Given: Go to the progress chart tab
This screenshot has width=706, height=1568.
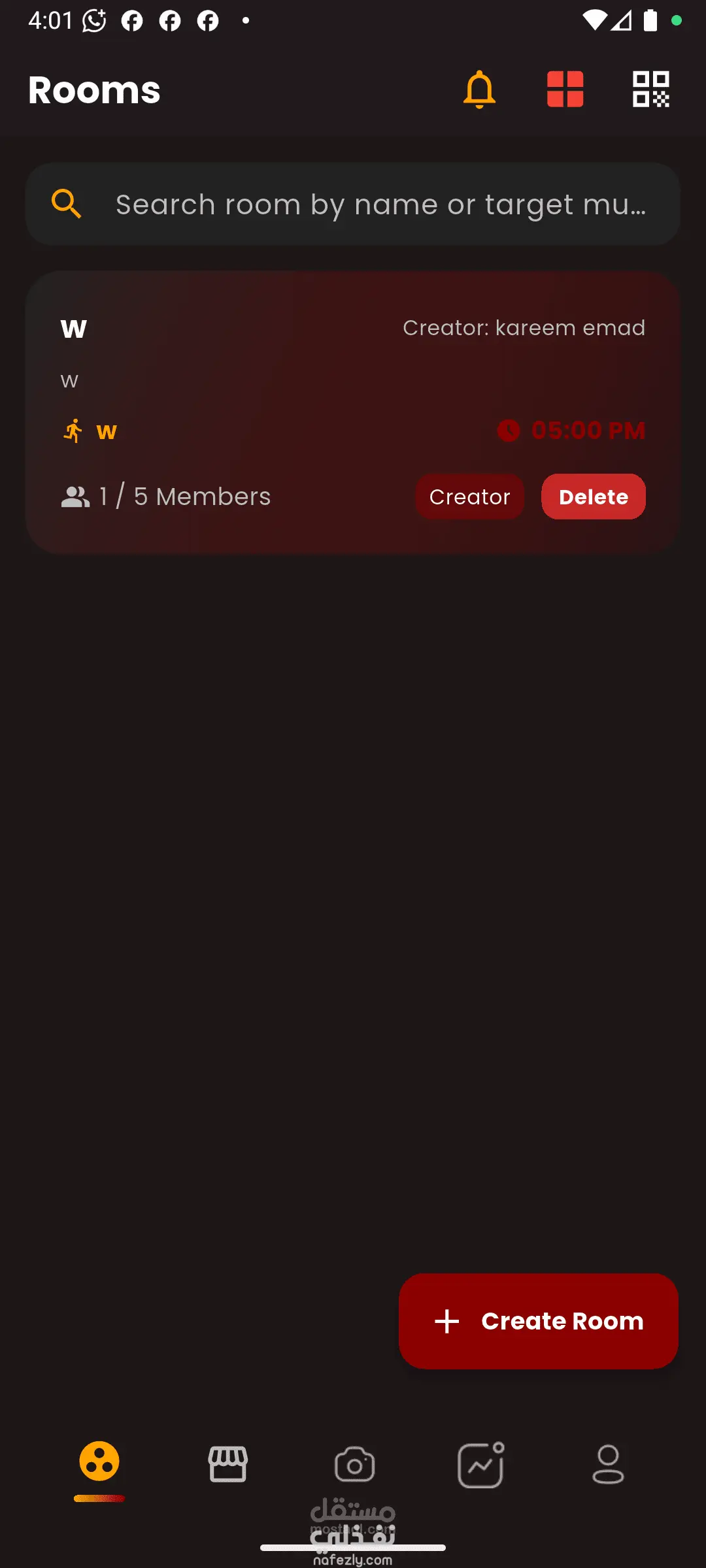Looking at the screenshot, I should [480, 1465].
